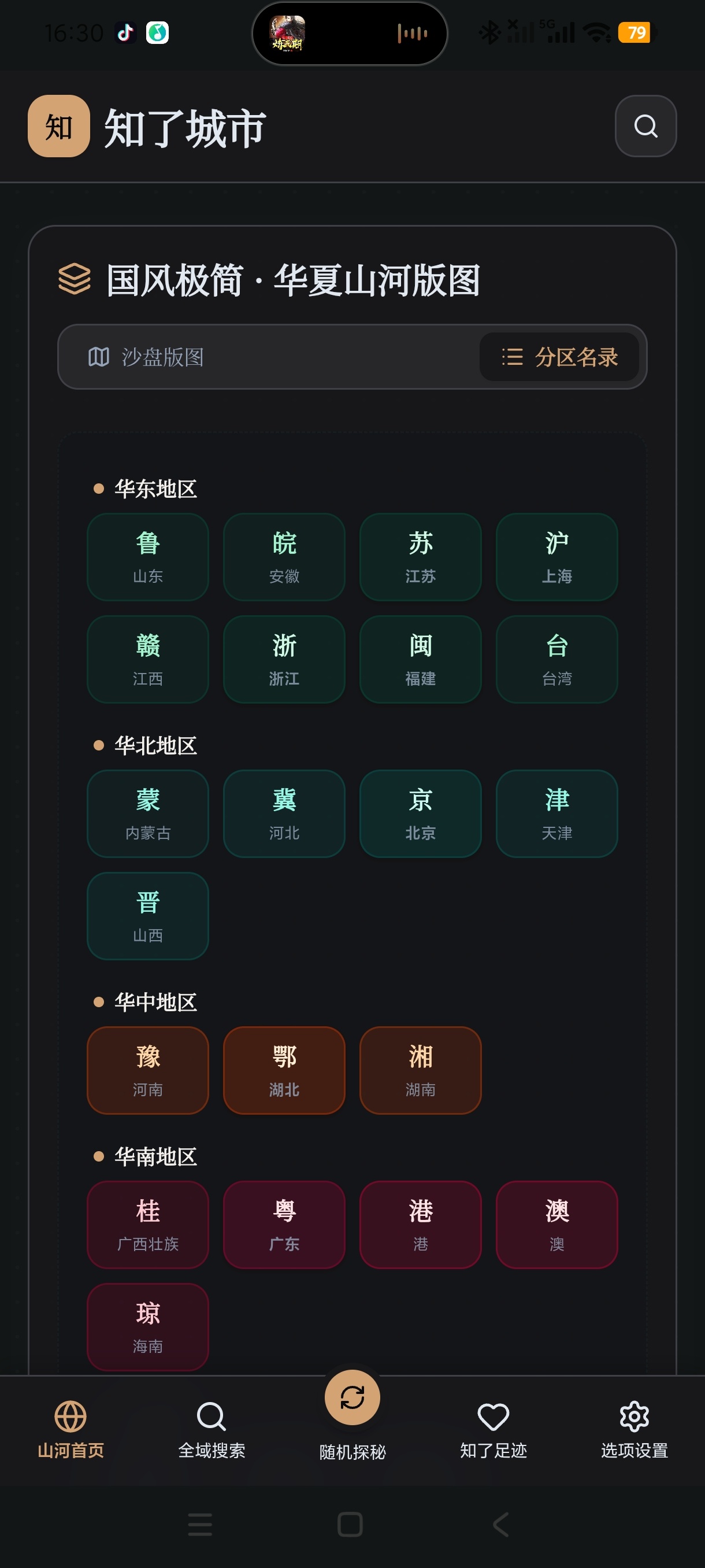Open the 北京 tile

coord(420,814)
